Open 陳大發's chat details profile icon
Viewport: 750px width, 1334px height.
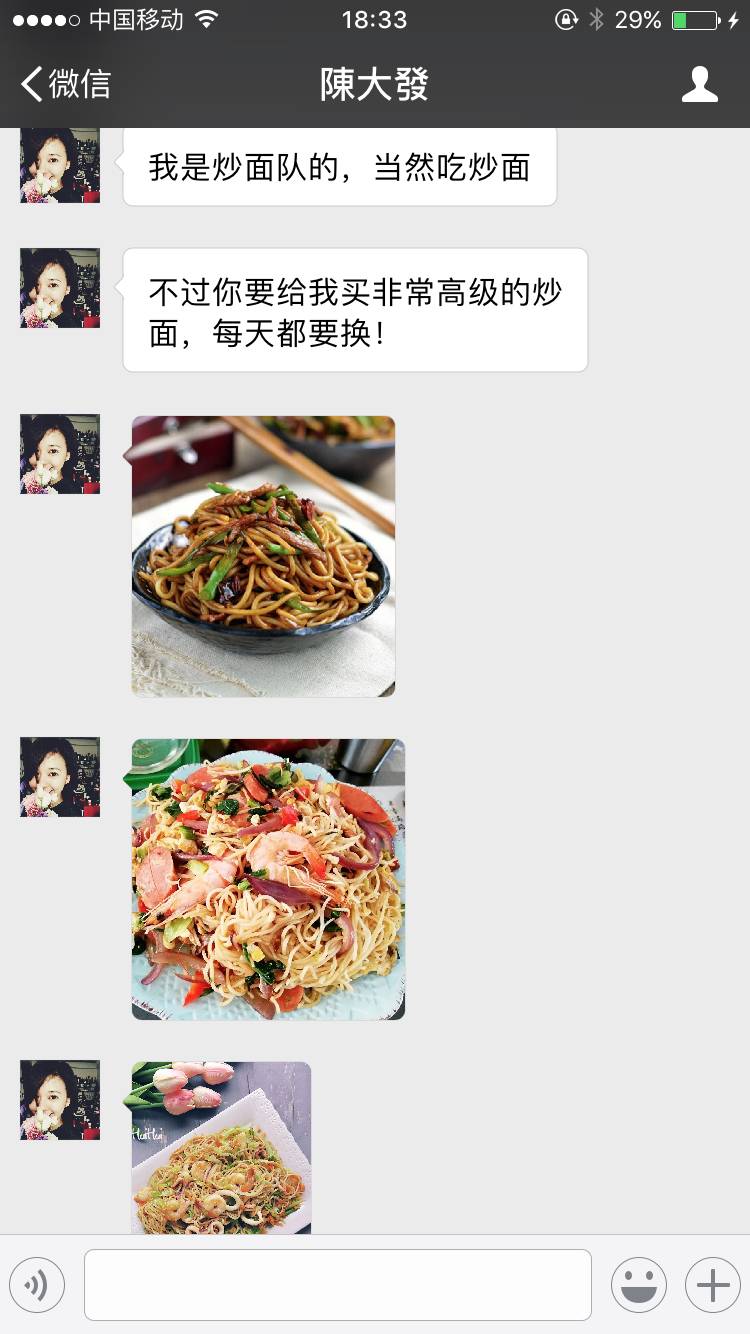699,85
